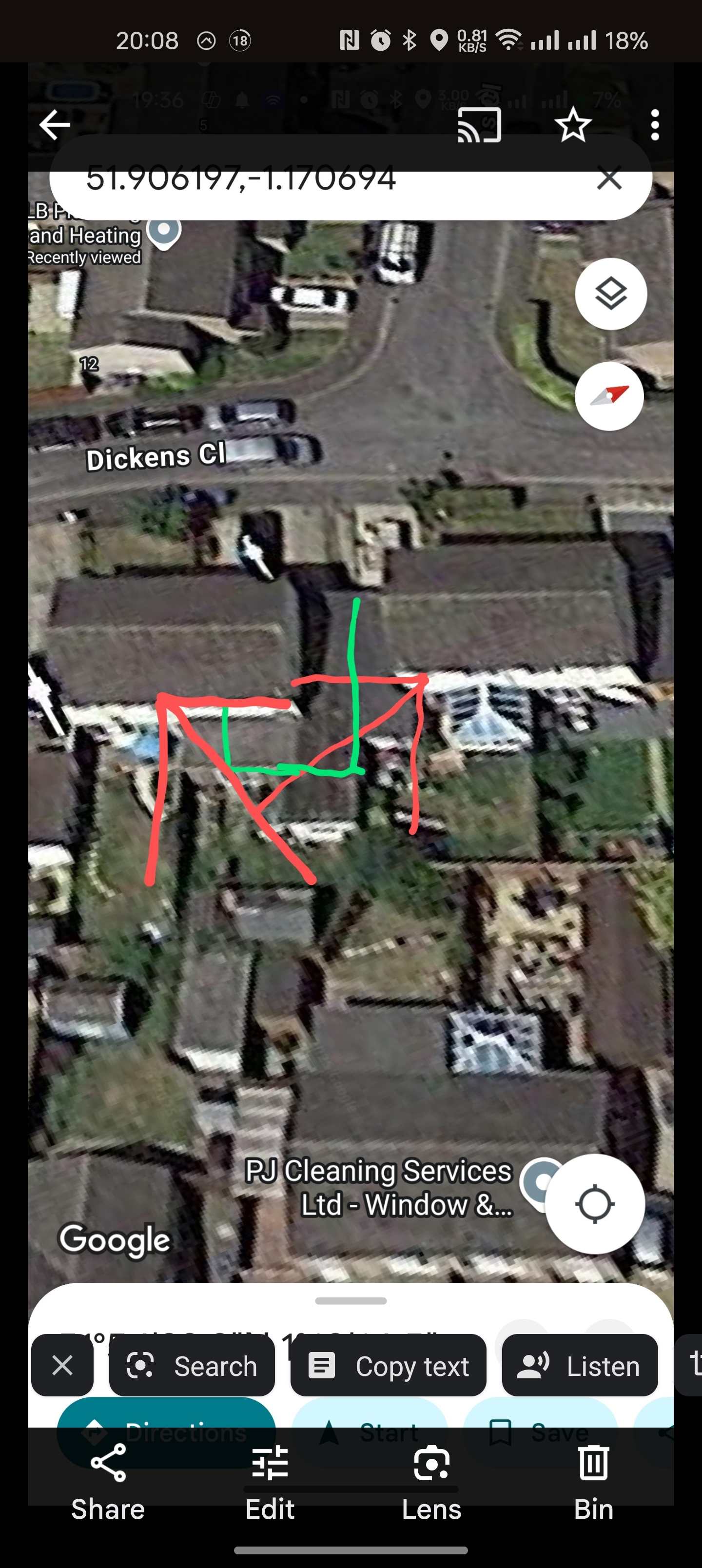The height and width of the screenshot is (1568, 702).
Task: Tap the Search chip
Action: (x=192, y=1365)
